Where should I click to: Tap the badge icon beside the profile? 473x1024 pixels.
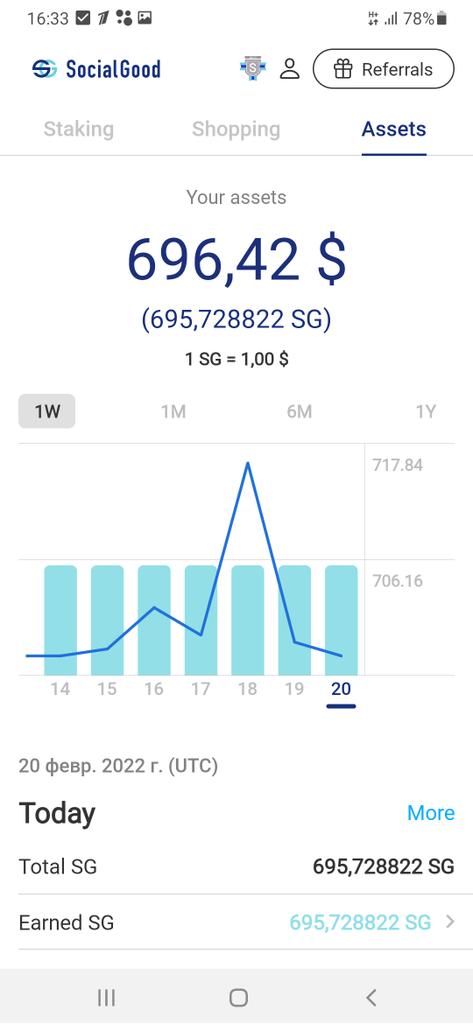(x=253, y=68)
